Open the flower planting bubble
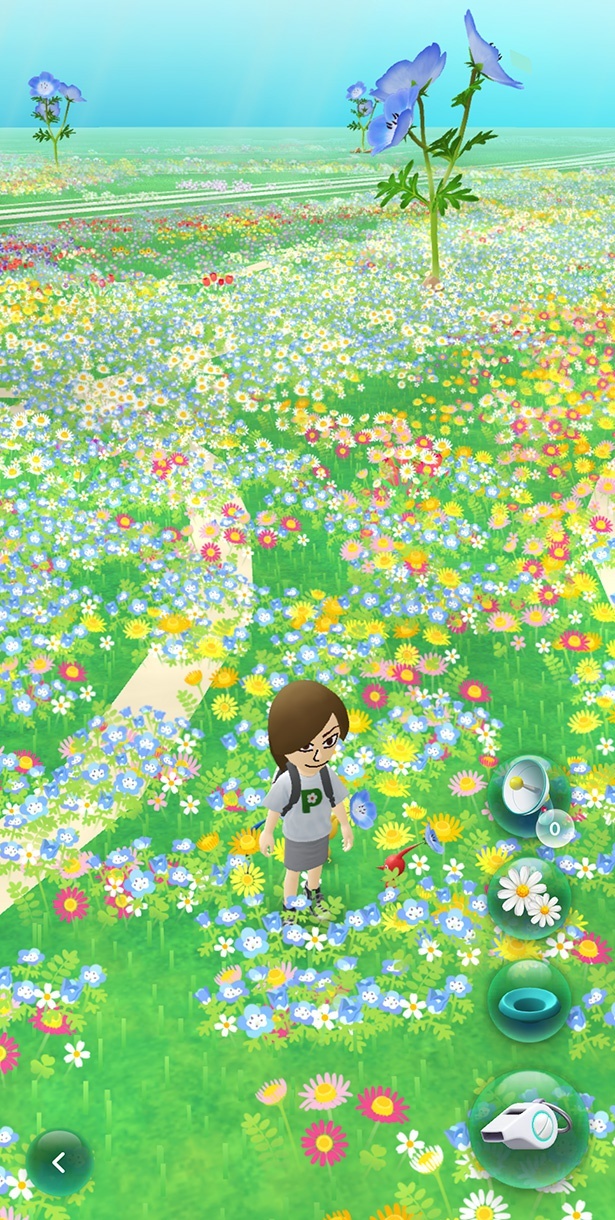The width and height of the screenshot is (615, 1220). tap(529, 897)
